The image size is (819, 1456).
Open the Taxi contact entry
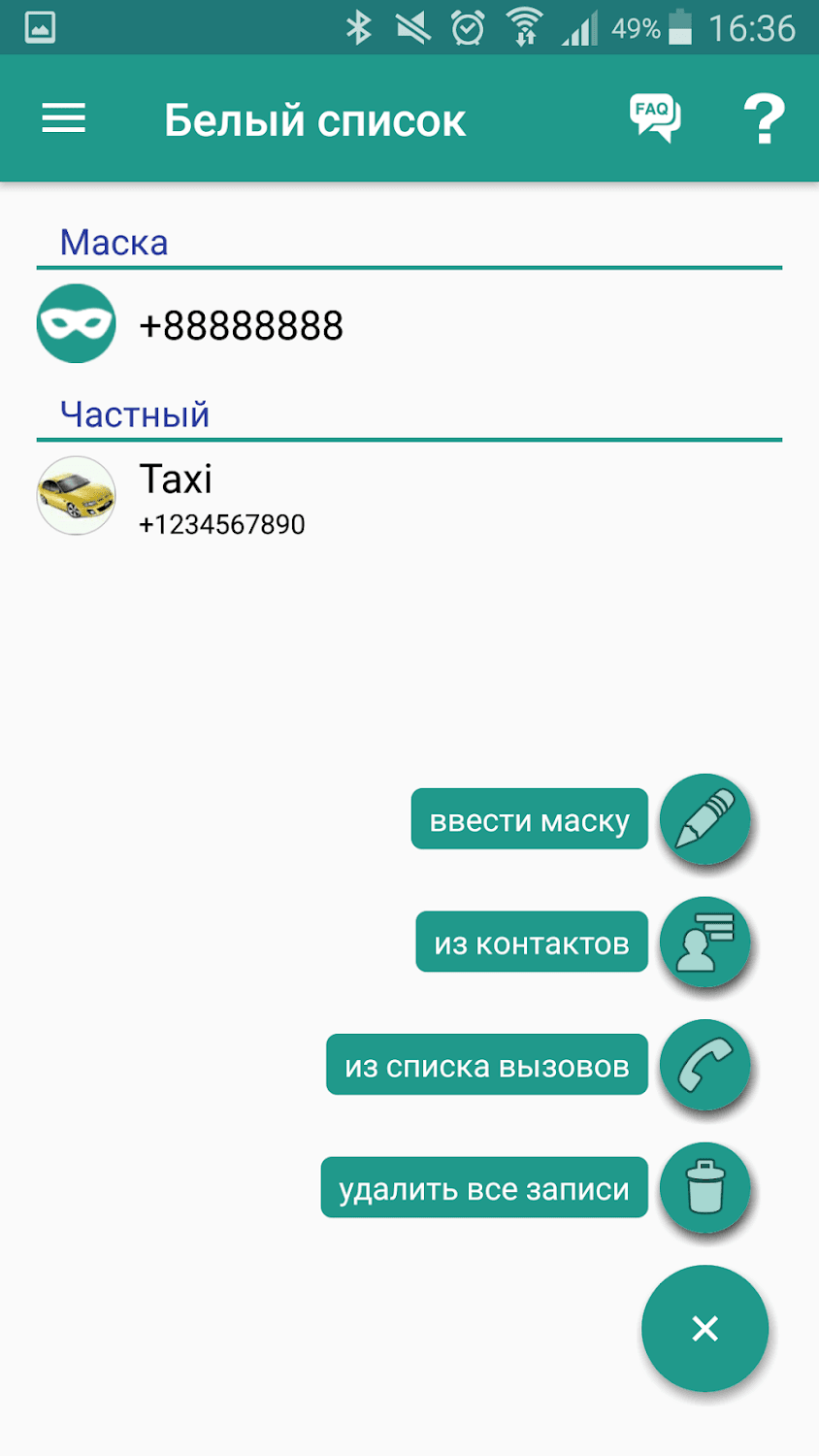tap(221, 497)
